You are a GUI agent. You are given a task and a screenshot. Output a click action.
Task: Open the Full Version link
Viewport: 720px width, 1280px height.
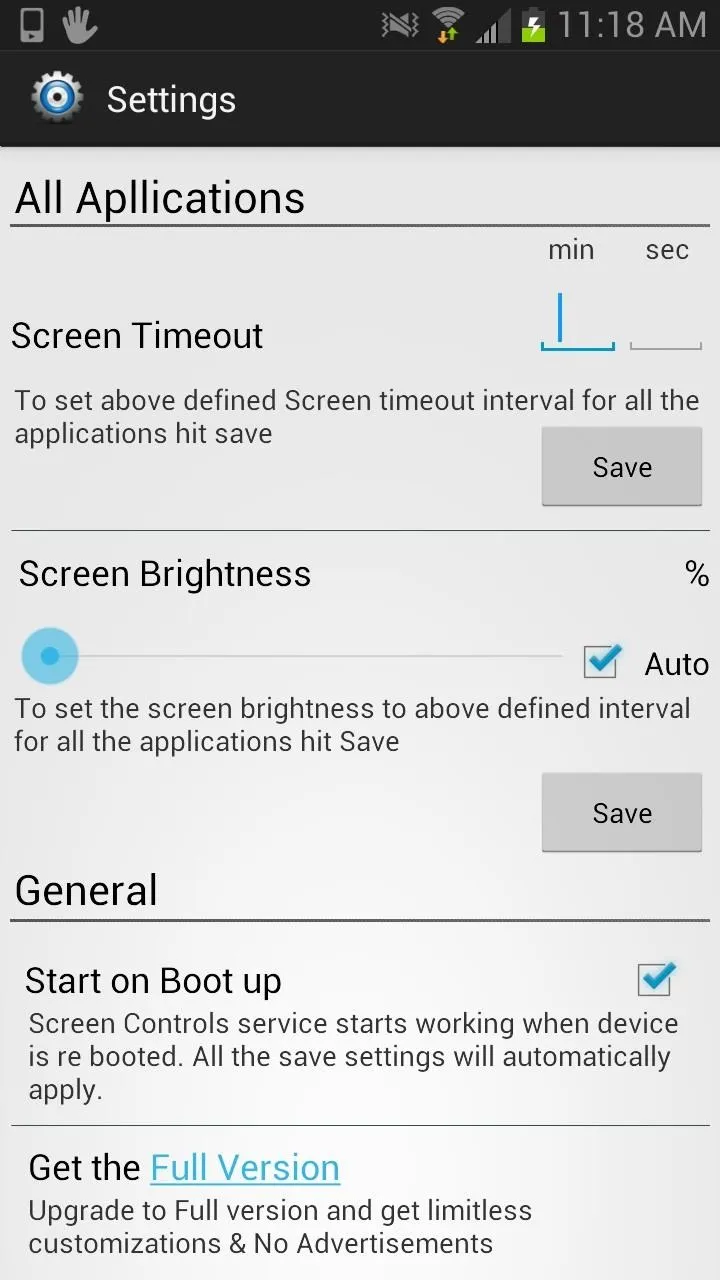(x=245, y=1167)
